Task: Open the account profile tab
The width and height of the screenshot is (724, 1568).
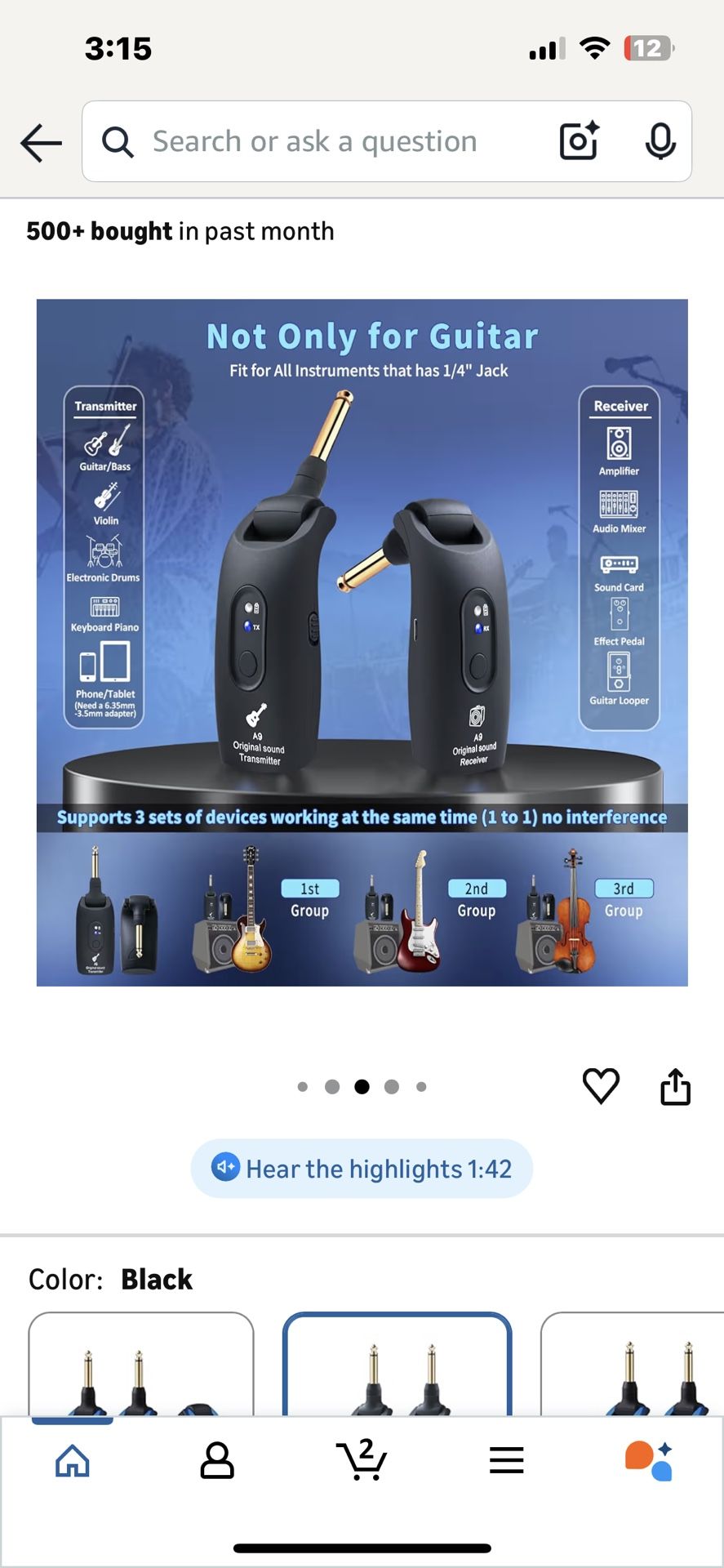Action: 216,1460
